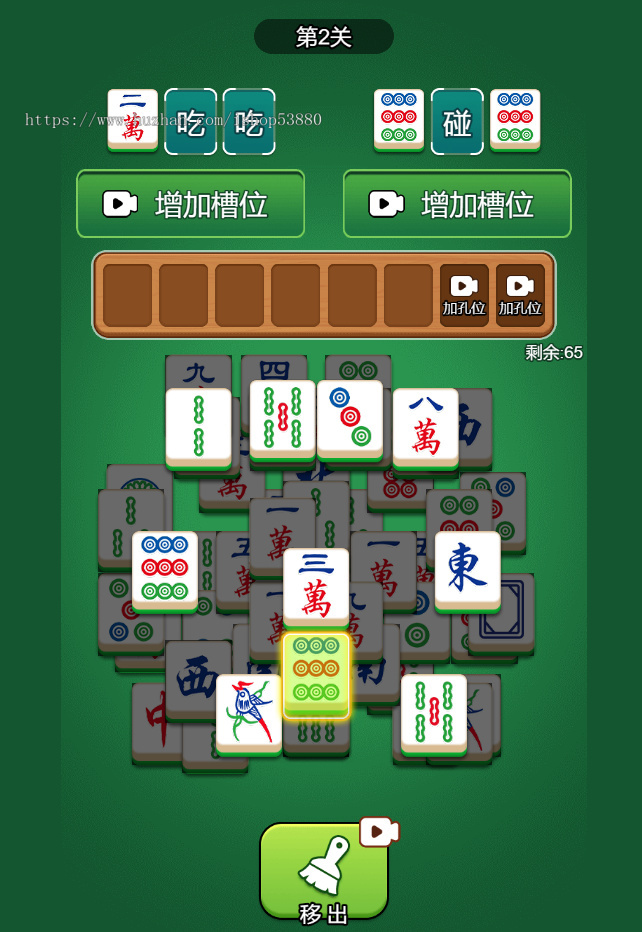Select the 八萬 tile
This screenshot has width=642, height=932.
coord(425,427)
